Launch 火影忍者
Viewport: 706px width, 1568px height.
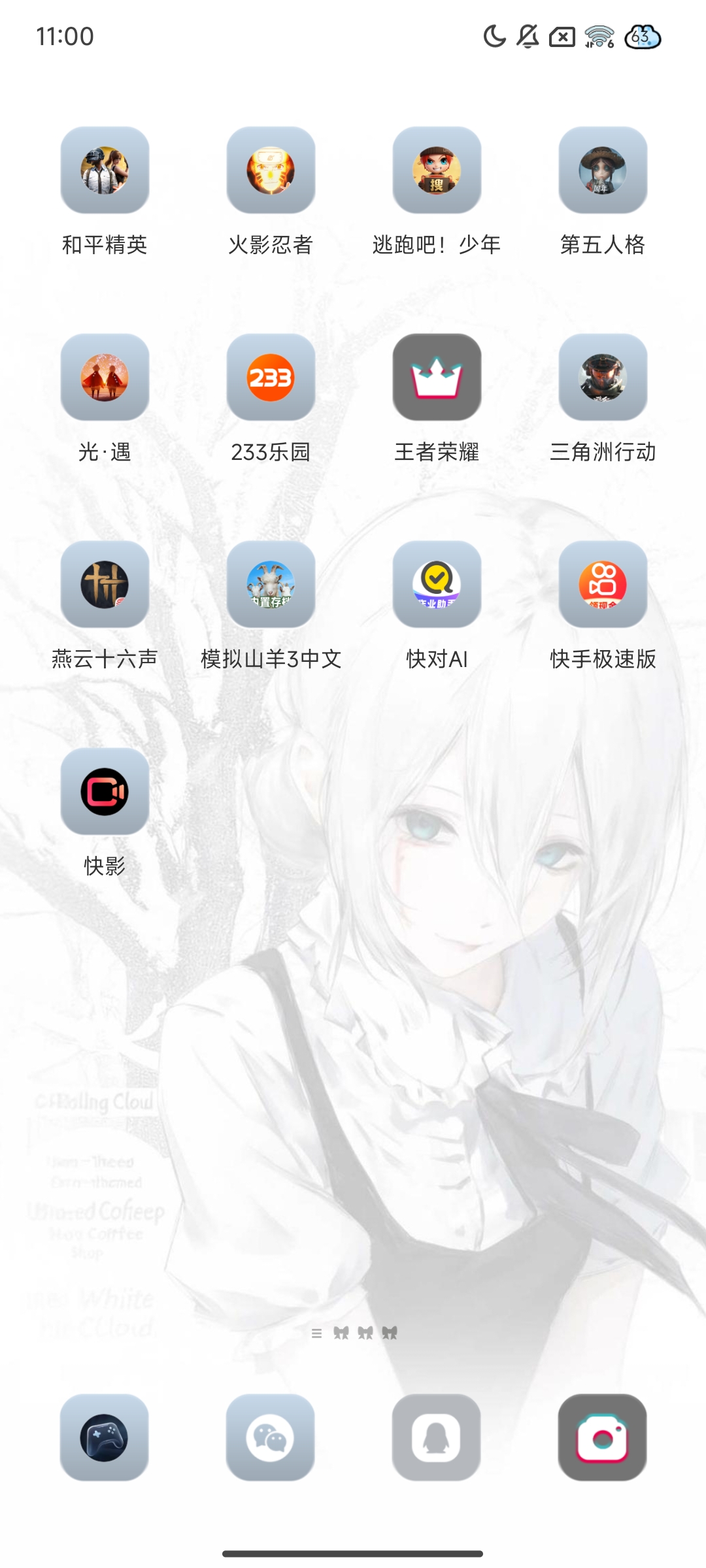tap(271, 170)
